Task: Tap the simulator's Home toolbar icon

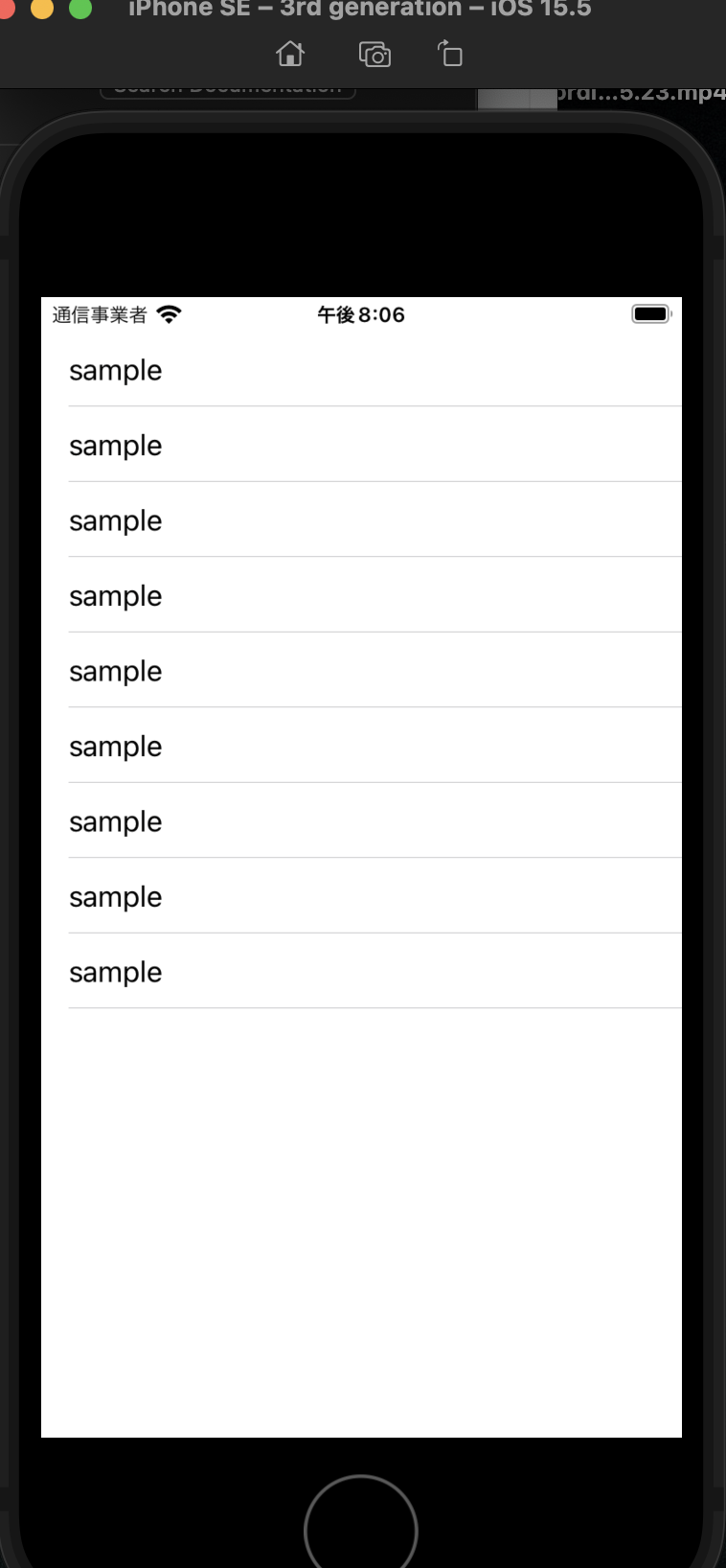Action: 290,54
